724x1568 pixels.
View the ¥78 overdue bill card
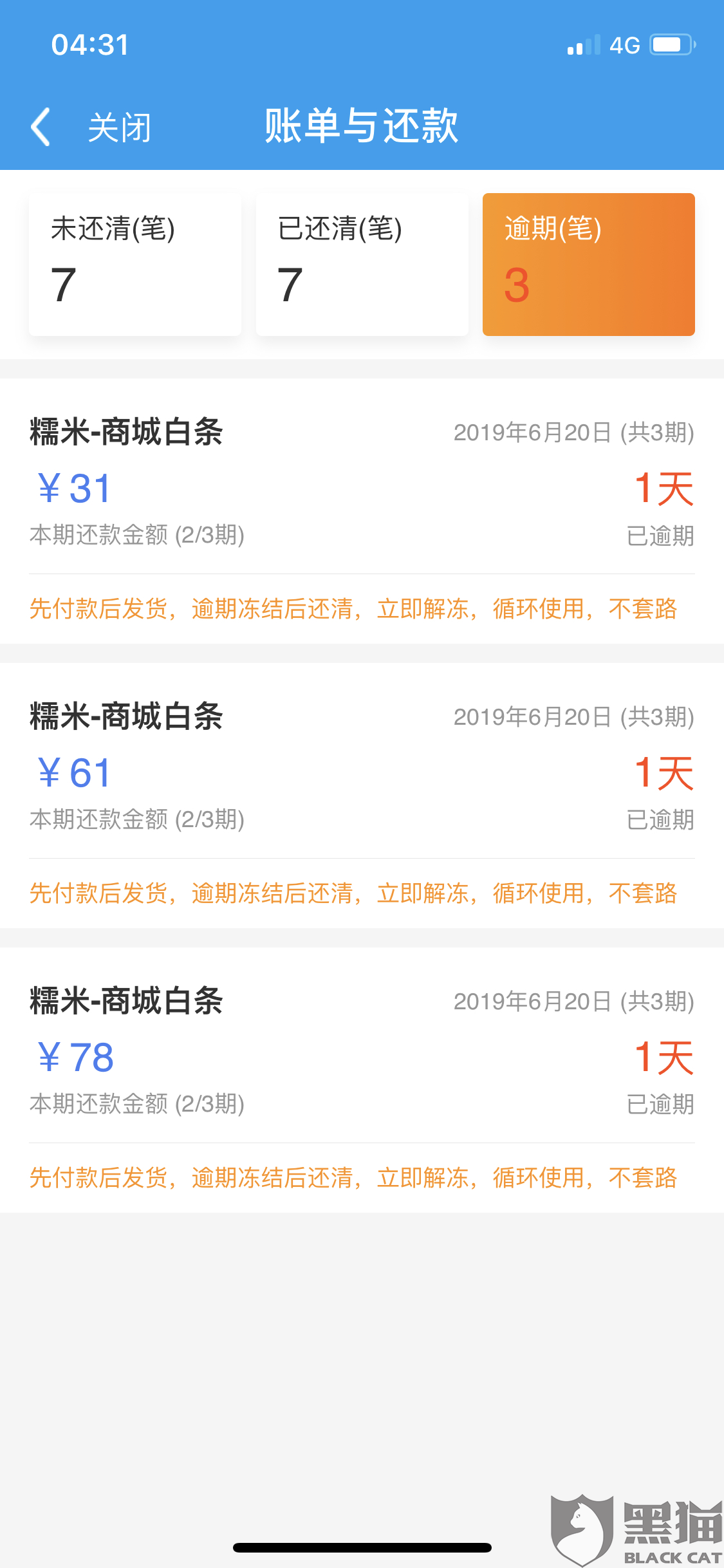362,1058
